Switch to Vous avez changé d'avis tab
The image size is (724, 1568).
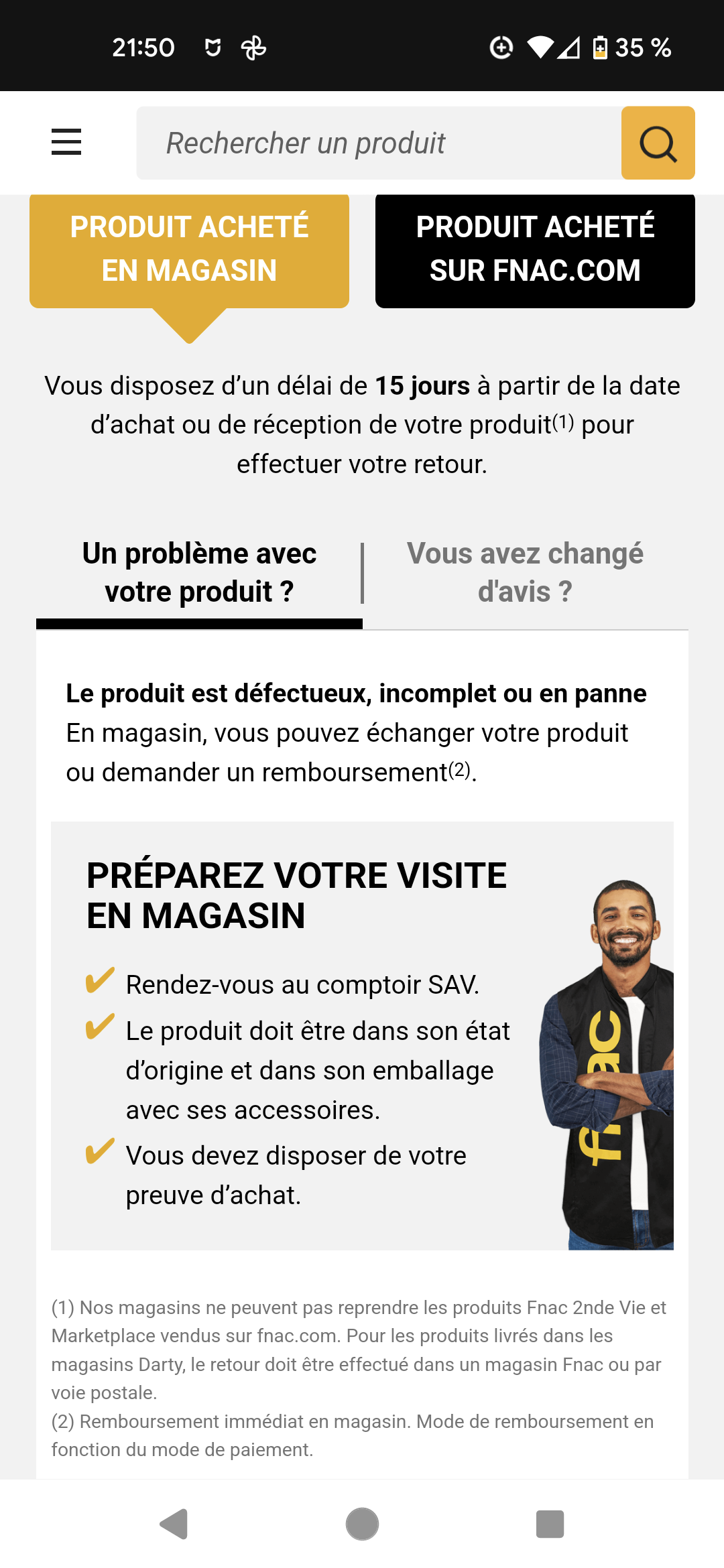point(525,574)
